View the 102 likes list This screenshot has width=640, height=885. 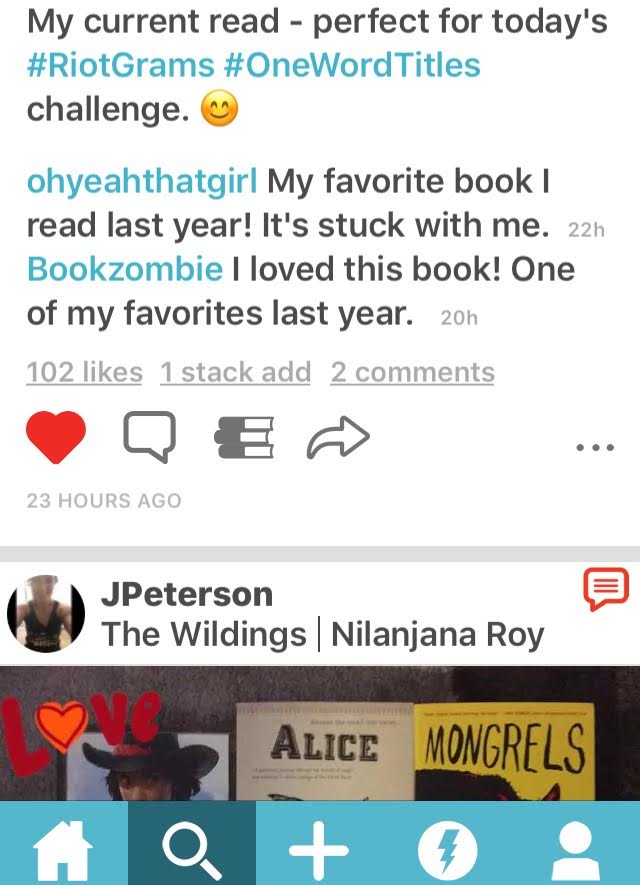(84, 373)
